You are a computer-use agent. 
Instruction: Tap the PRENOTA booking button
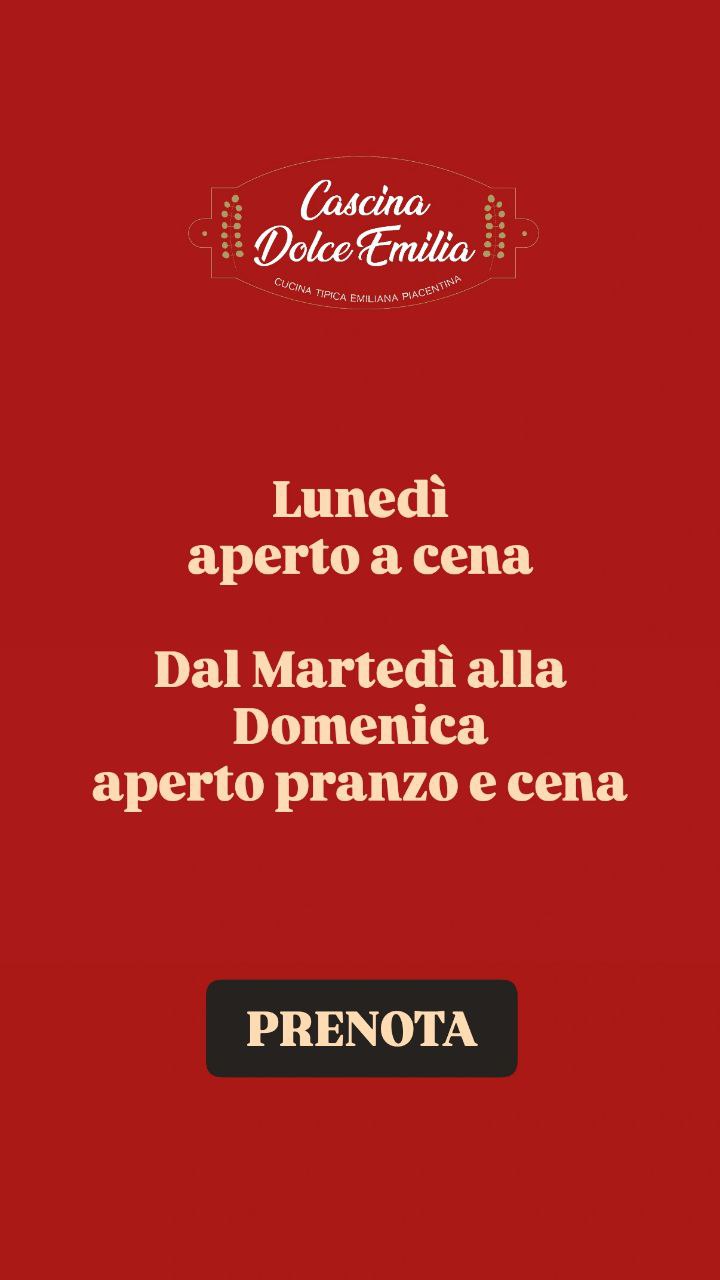point(361,1028)
